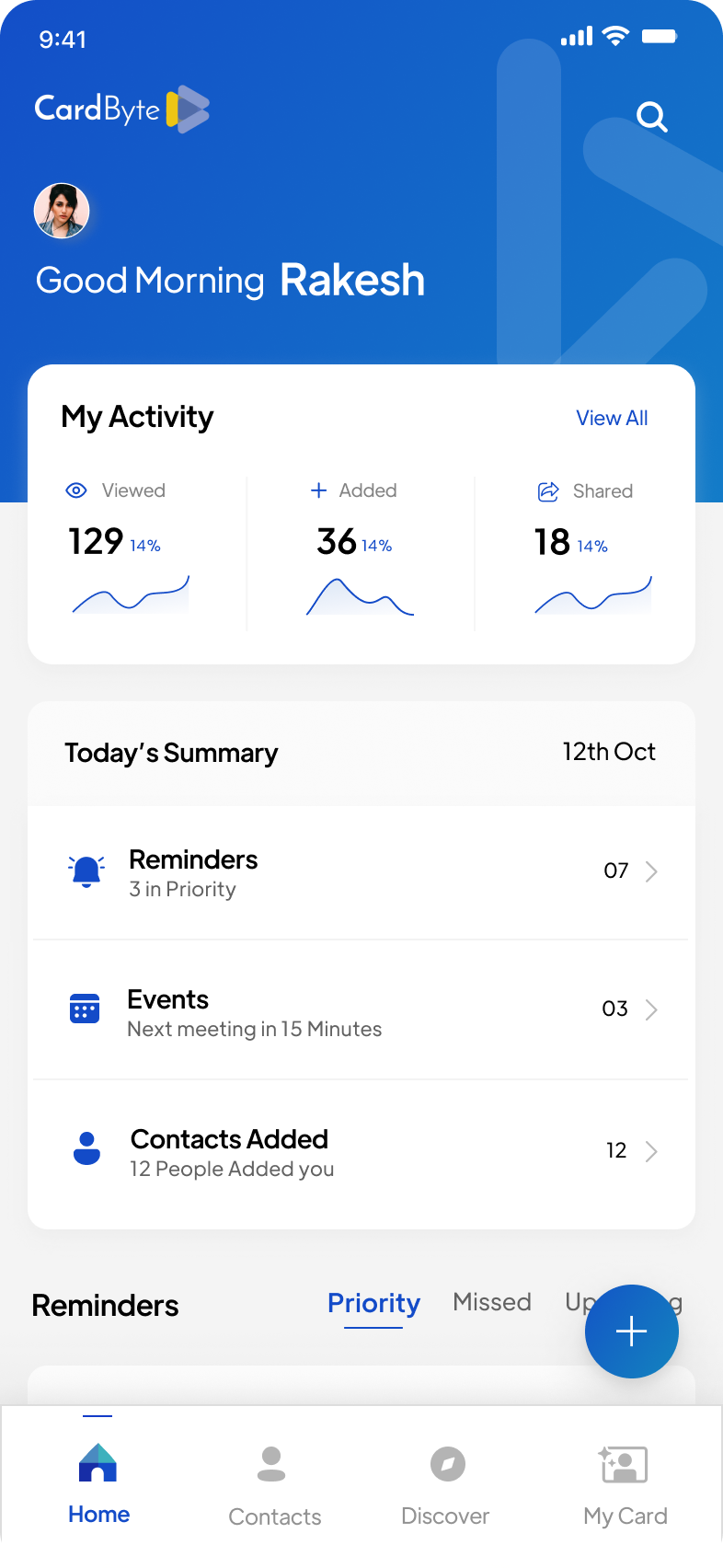Tap Rakesh's profile photo

[62, 210]
